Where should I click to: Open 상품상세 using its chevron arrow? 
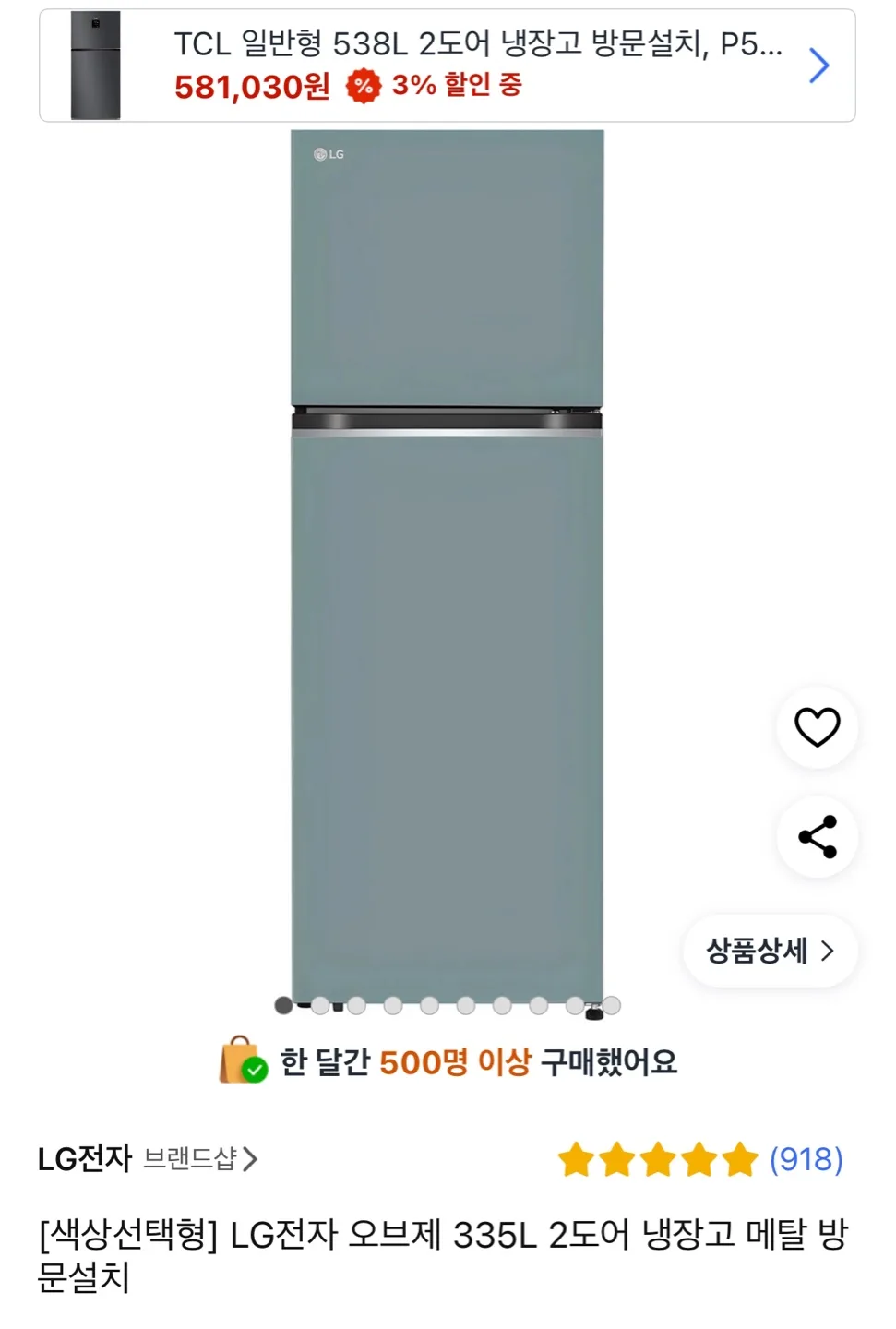coord(829,951)
